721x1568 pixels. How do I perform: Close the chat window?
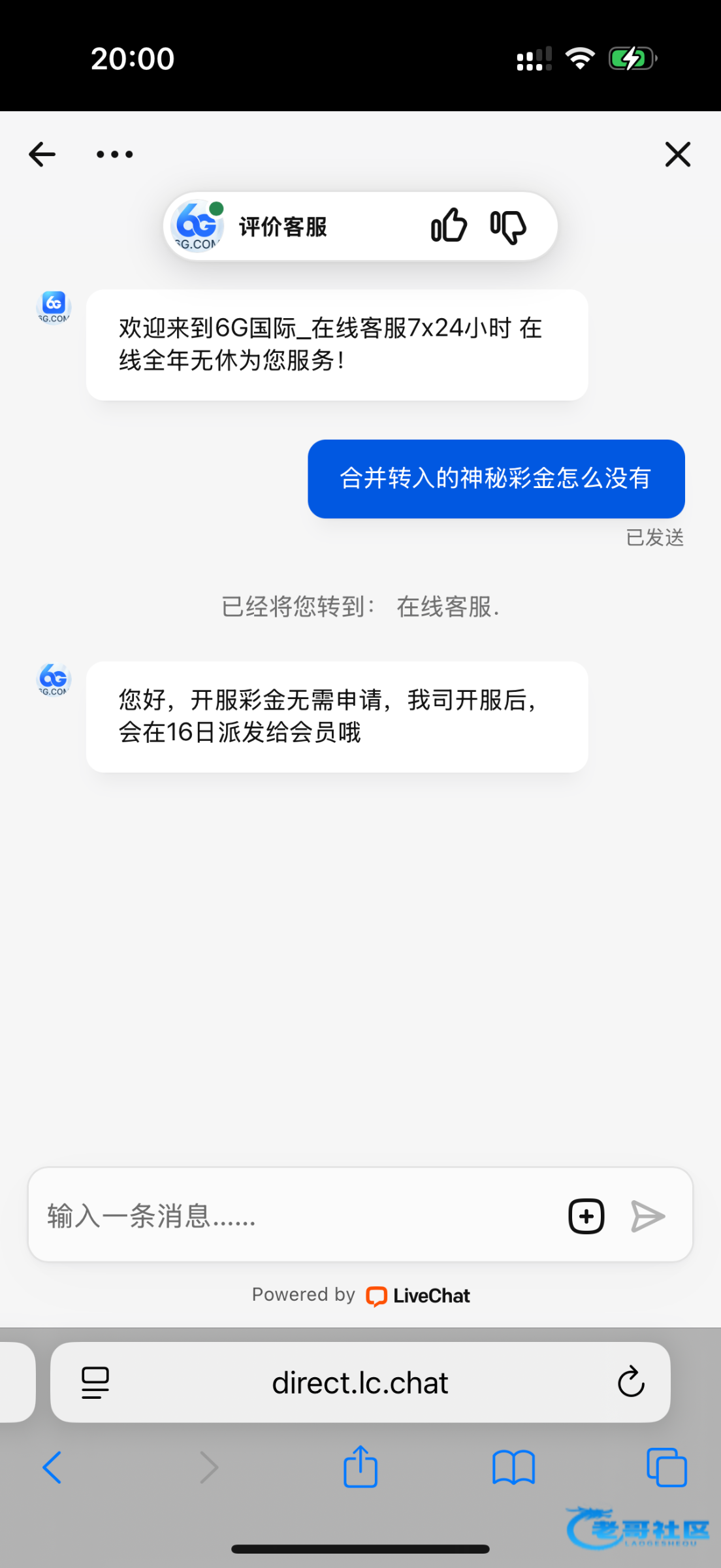pos(677,155)
